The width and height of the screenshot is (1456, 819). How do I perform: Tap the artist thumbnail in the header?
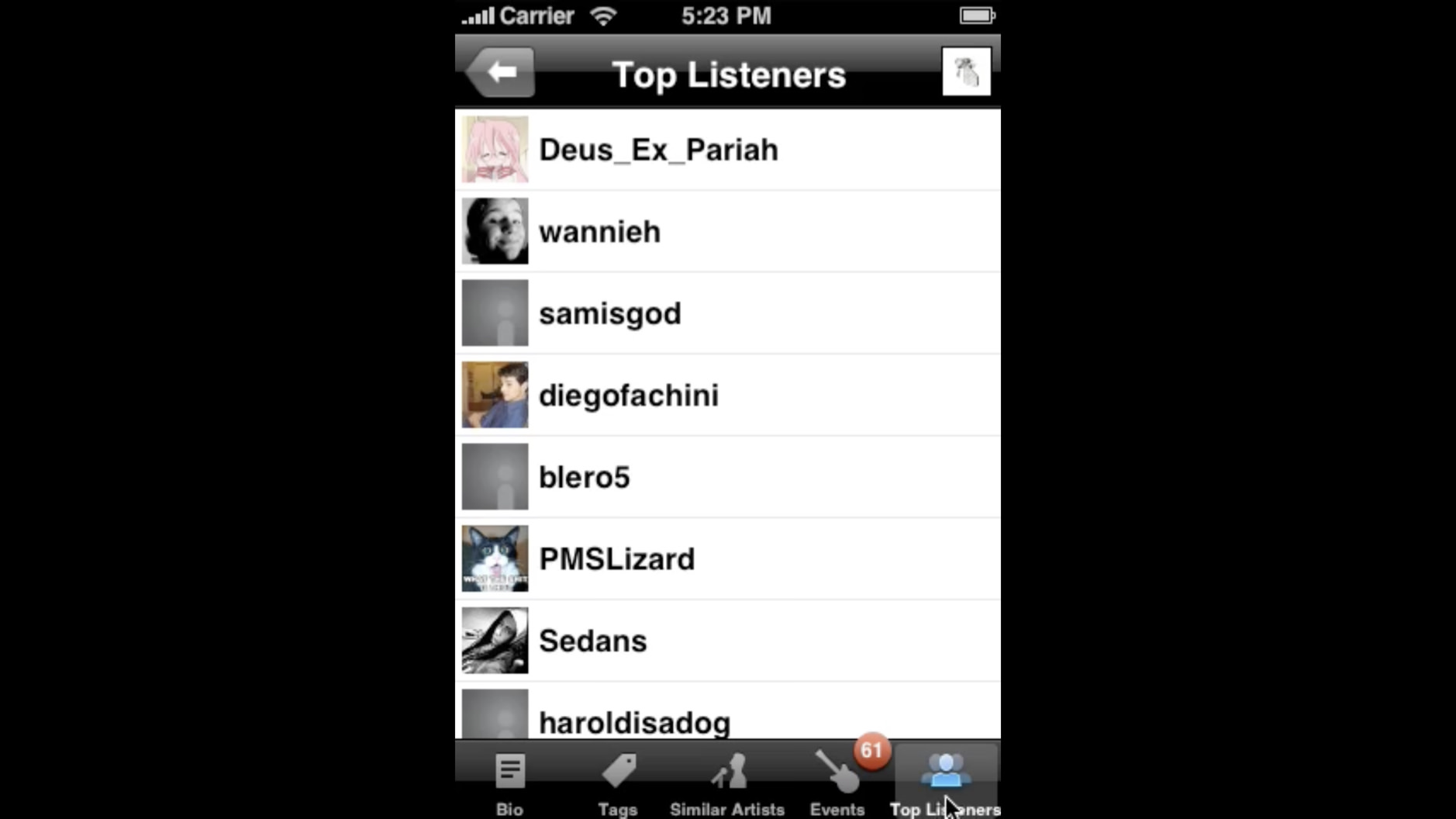tap(965, 72)
